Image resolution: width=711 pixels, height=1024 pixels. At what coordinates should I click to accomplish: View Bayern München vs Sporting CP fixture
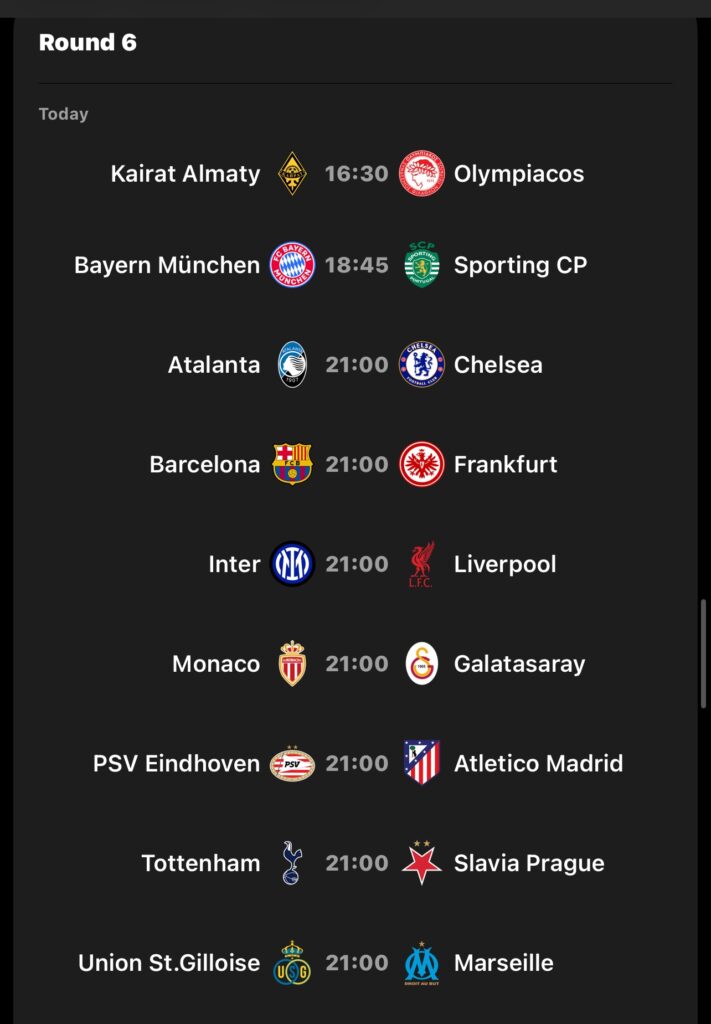coord(356,265)
